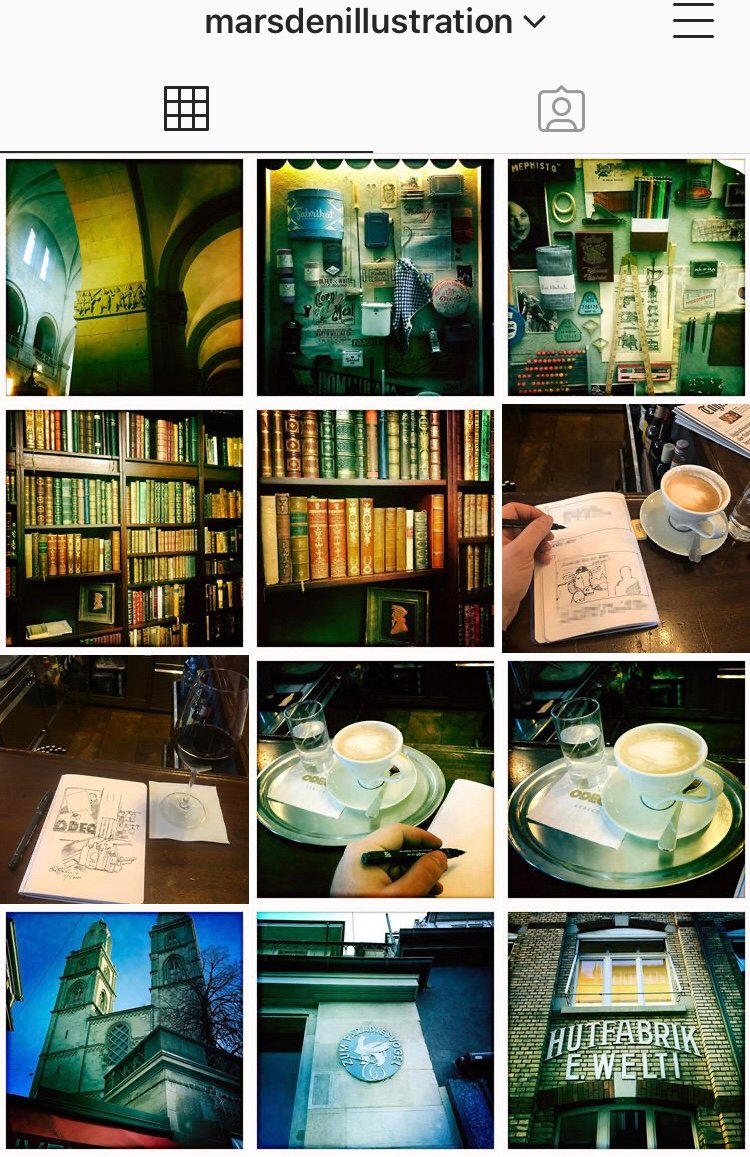750x1157 pixels.
Task: Open the Fabrikat shop display photo
Action: 375,277
